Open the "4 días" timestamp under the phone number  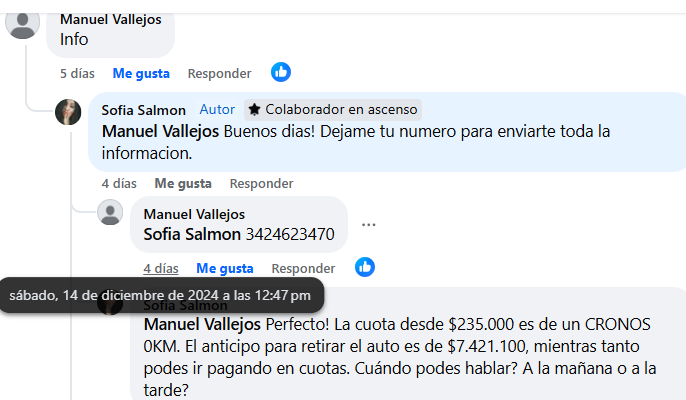tap(160, 268)
